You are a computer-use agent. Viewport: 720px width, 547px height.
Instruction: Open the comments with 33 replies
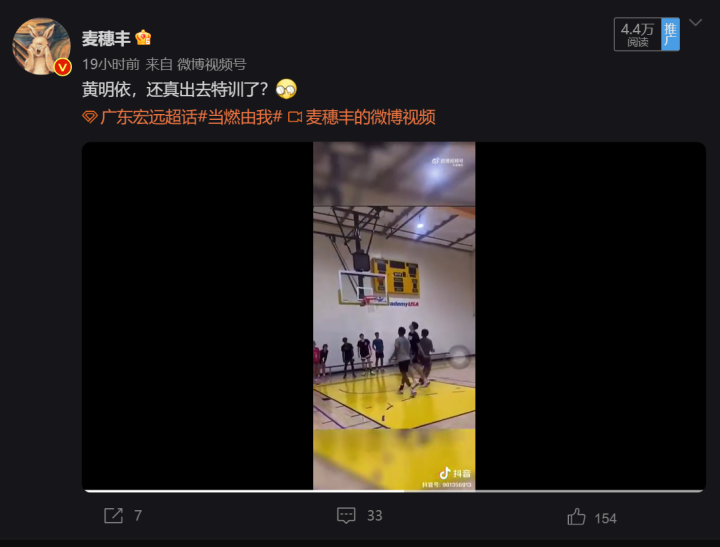click(x=360, y=516)
